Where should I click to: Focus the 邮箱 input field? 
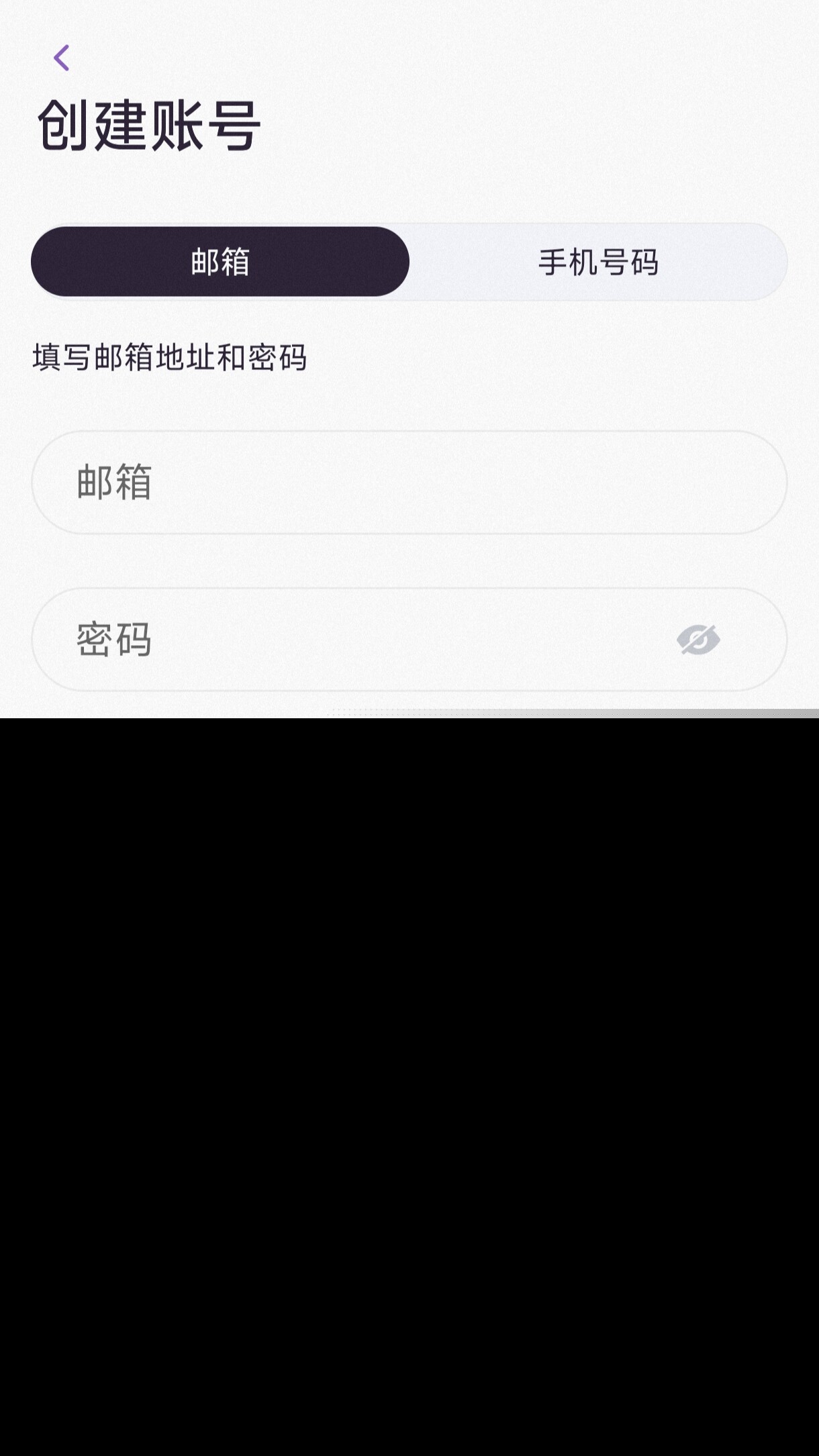coord(409,482)
